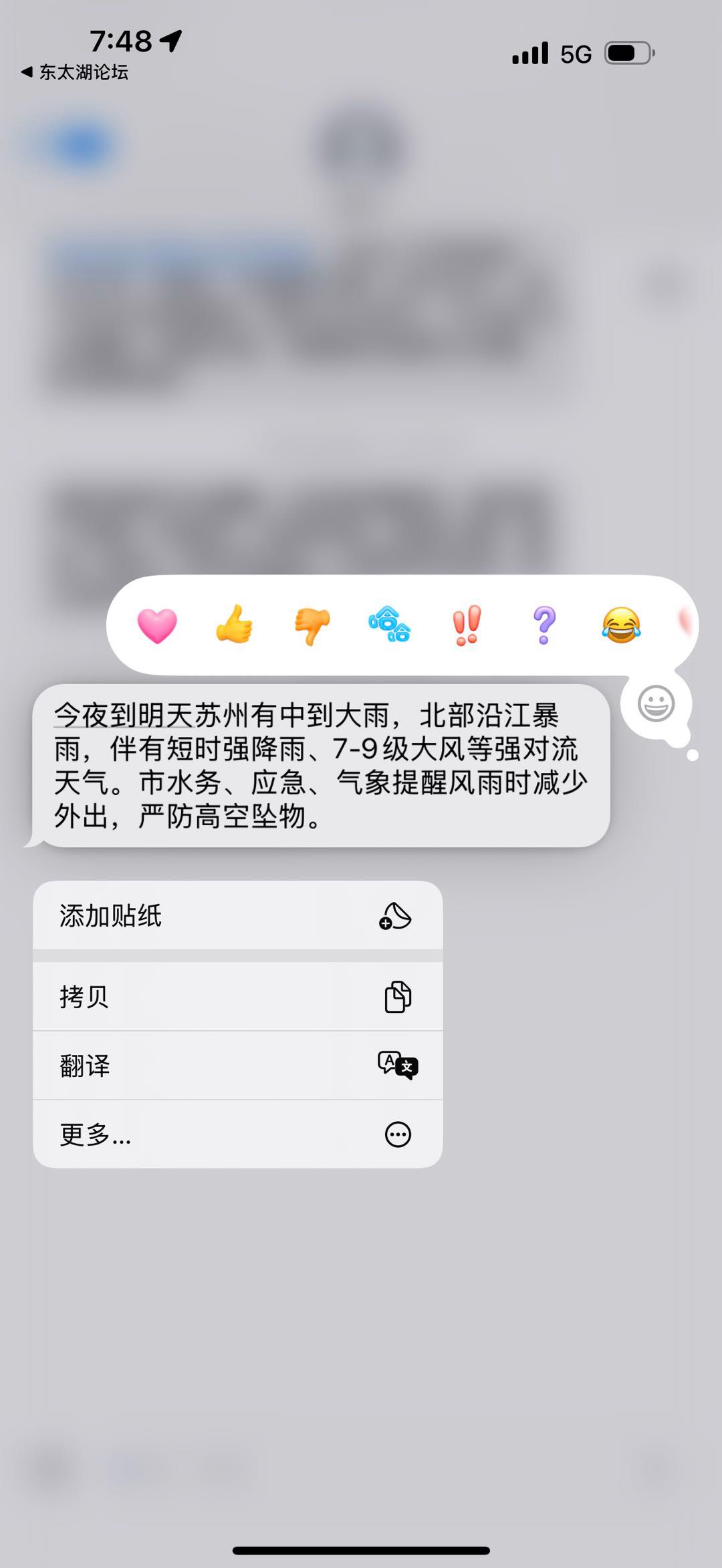
Task: Select 添加贴纸 to add a sticker
Action: [237, 915]
